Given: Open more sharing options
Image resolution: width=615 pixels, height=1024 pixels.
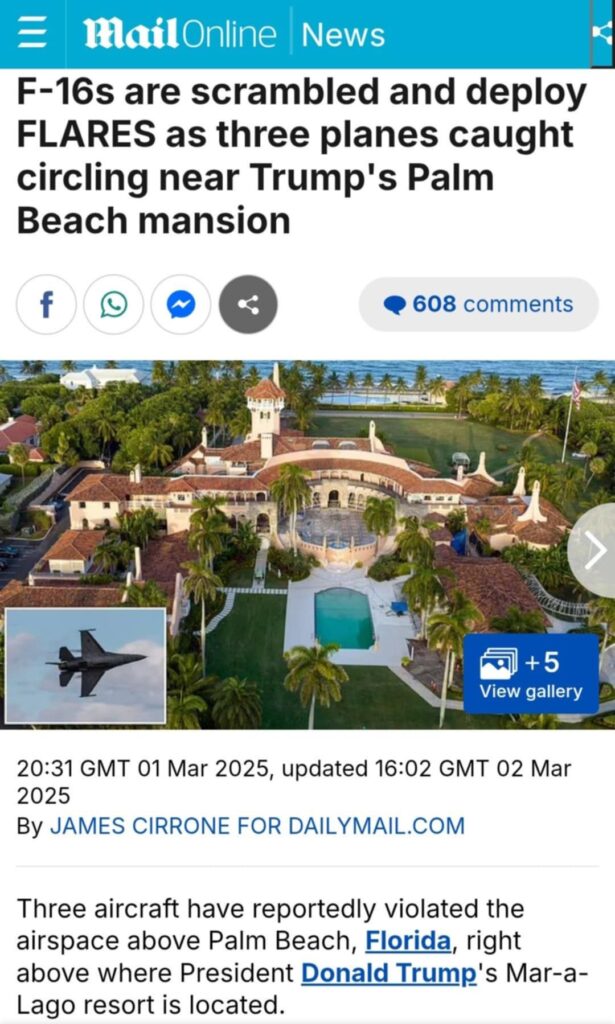Looking at the screenshot, I should (x=248, y=305).
